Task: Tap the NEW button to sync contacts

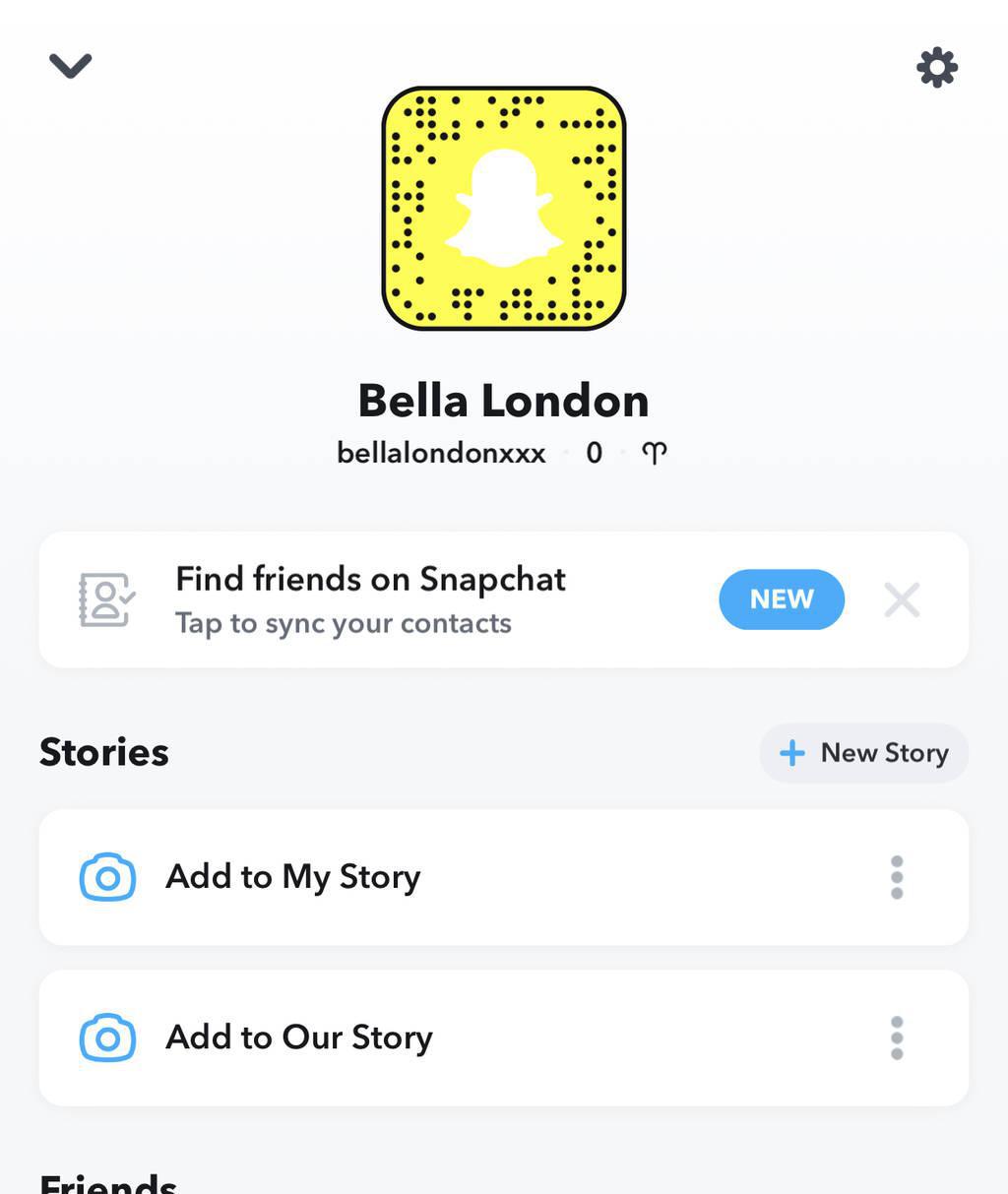Action: [782, 599]
